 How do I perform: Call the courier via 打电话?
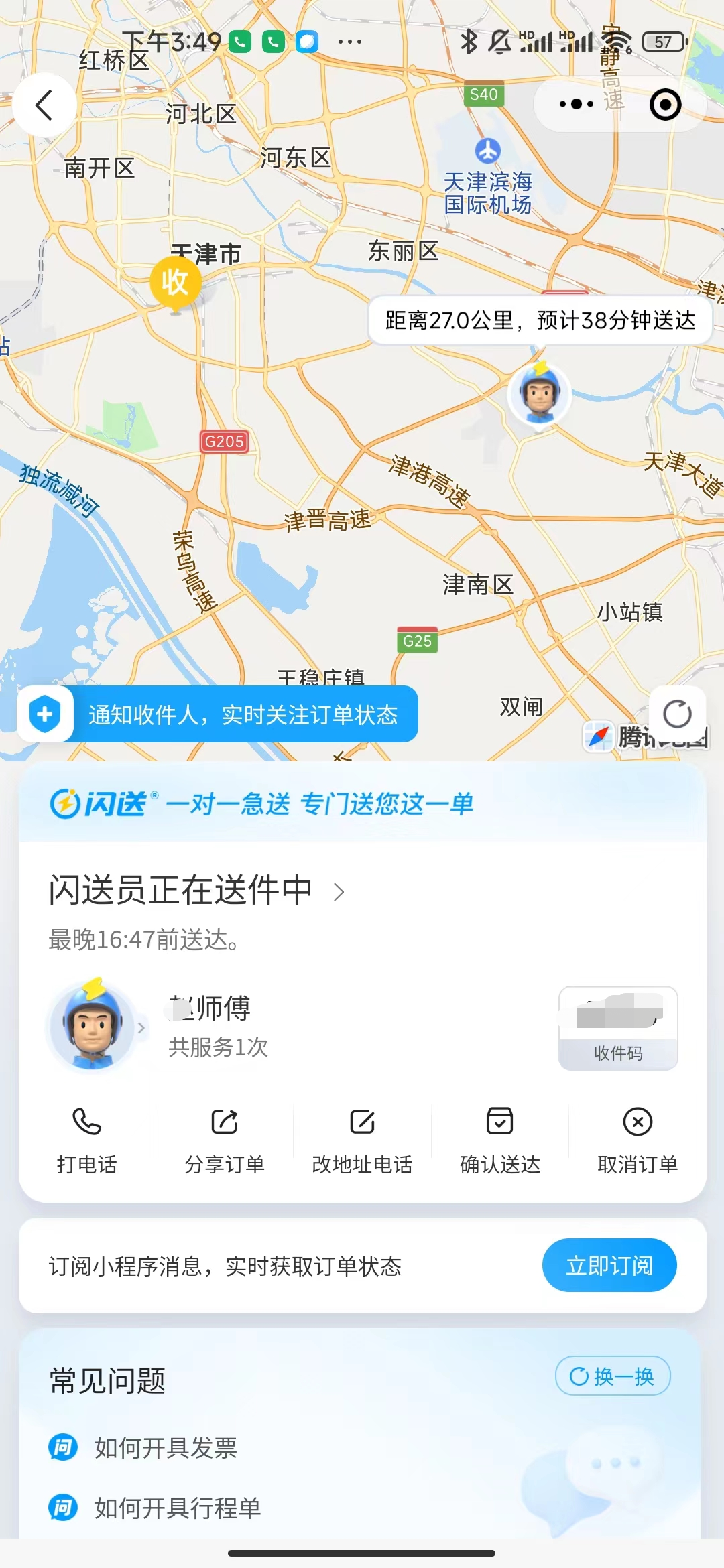pos(87,1140)
